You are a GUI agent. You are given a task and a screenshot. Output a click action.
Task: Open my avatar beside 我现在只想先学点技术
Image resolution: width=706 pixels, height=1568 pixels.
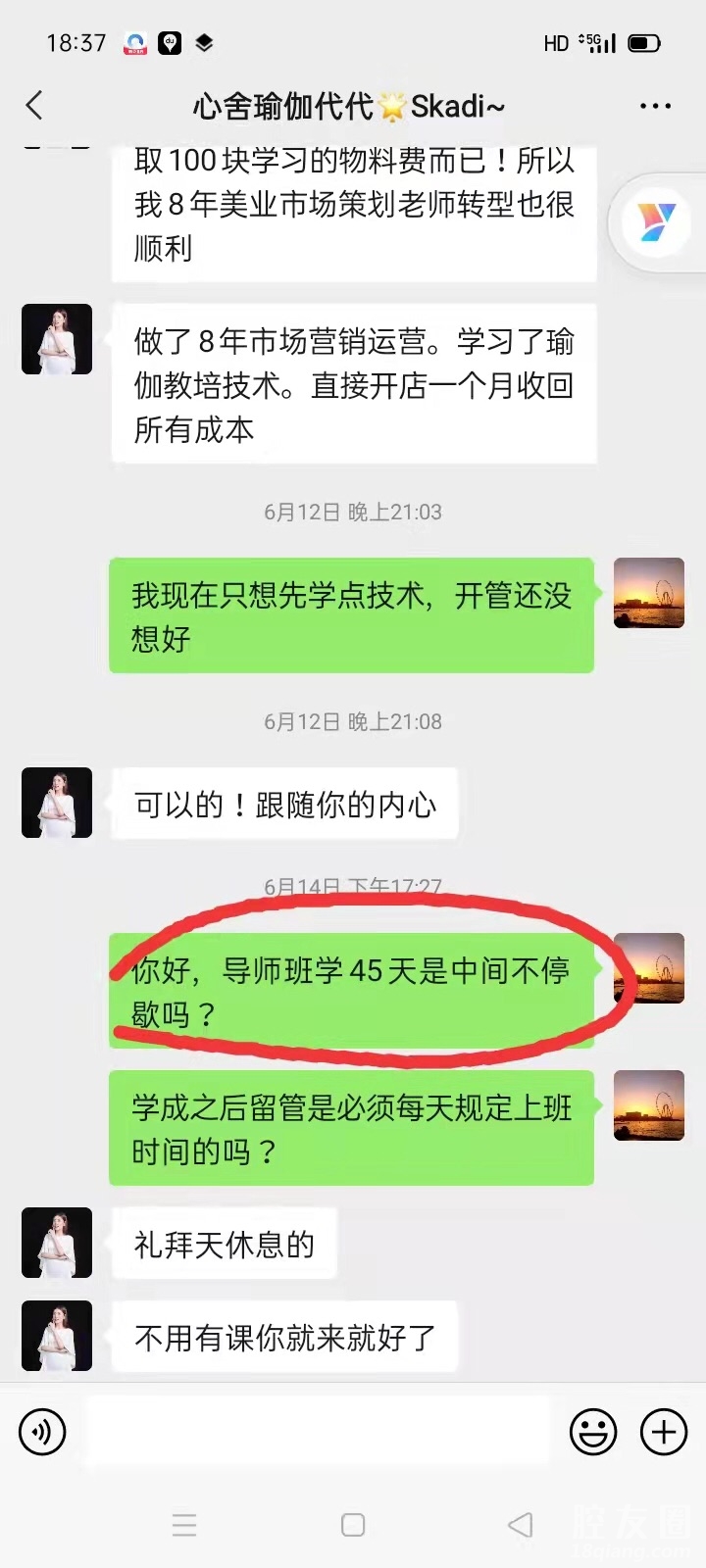pyautogui.click(x=648, y=593)
